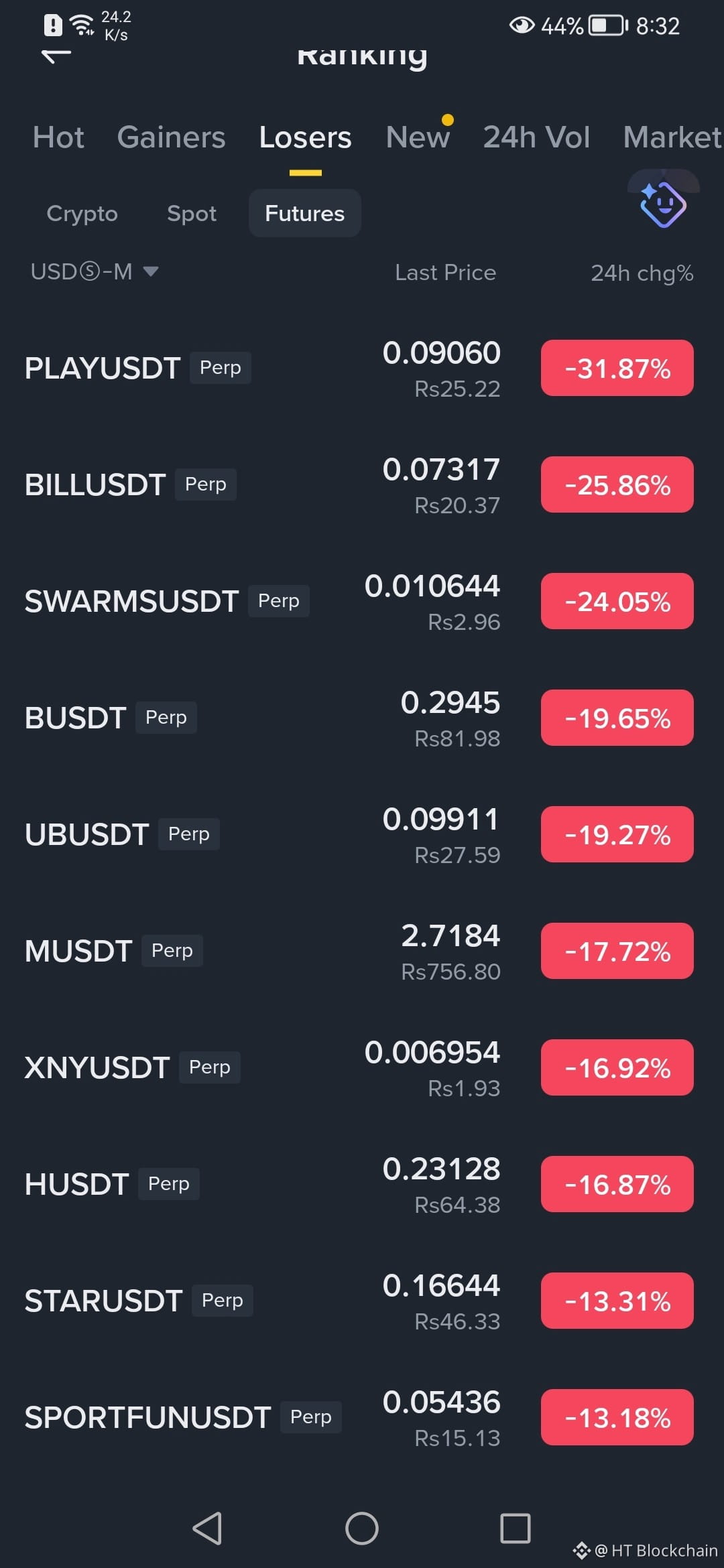Go back using the top-left arrow
Screen dimensions: 724x1568
[x=56, y=56]
